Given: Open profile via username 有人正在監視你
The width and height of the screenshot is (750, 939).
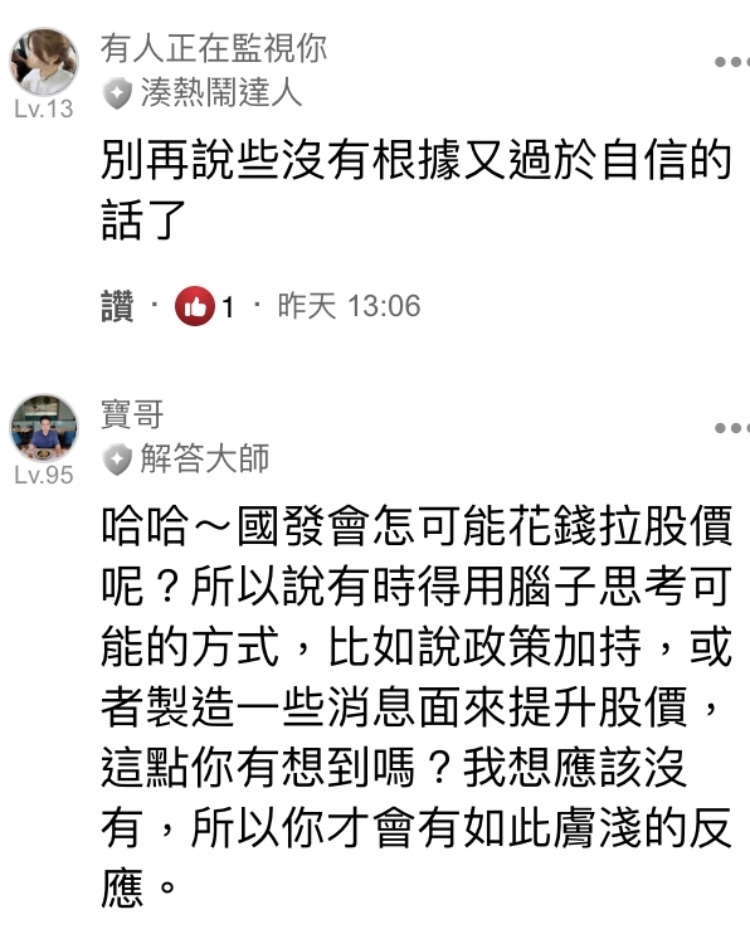Looking at the screenshot, I should pos(214,48).
